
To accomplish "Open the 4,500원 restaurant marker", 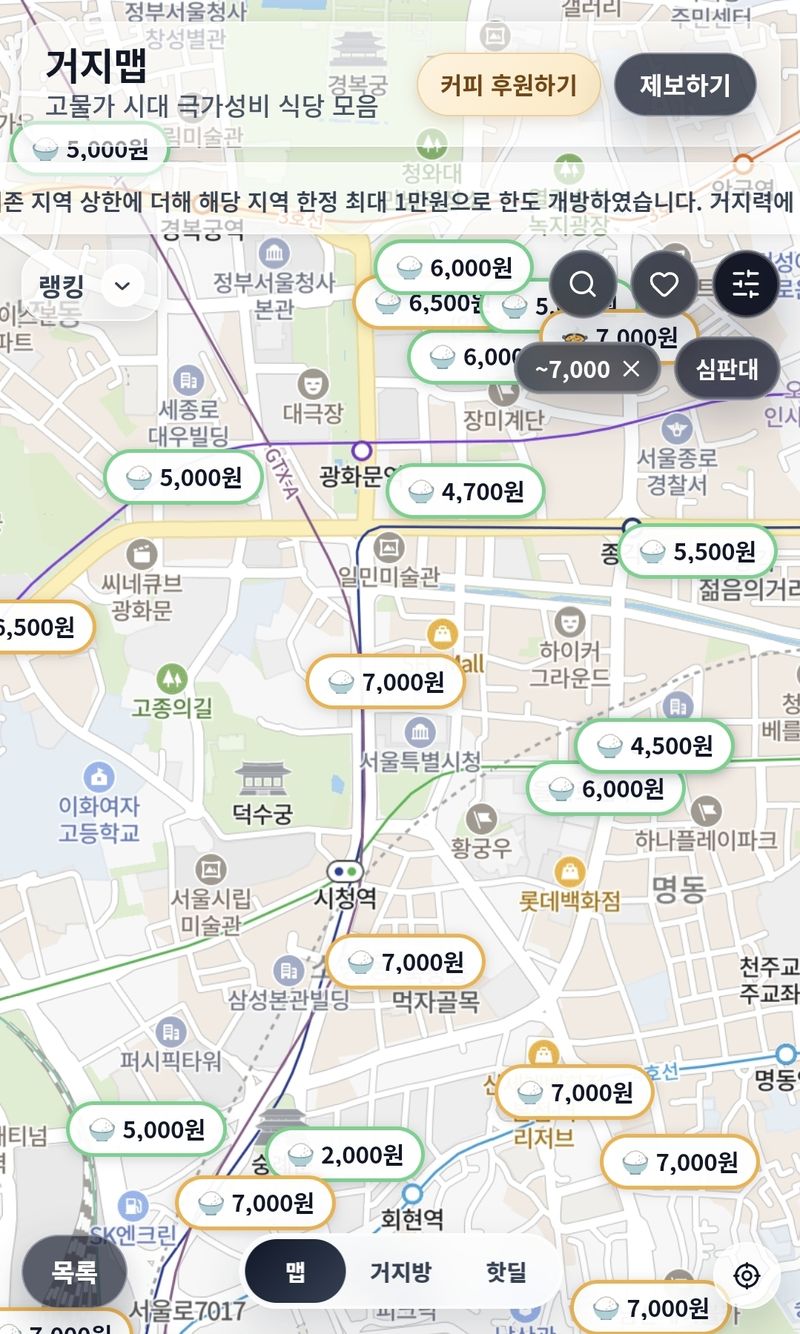I will [x=654, y=746].
